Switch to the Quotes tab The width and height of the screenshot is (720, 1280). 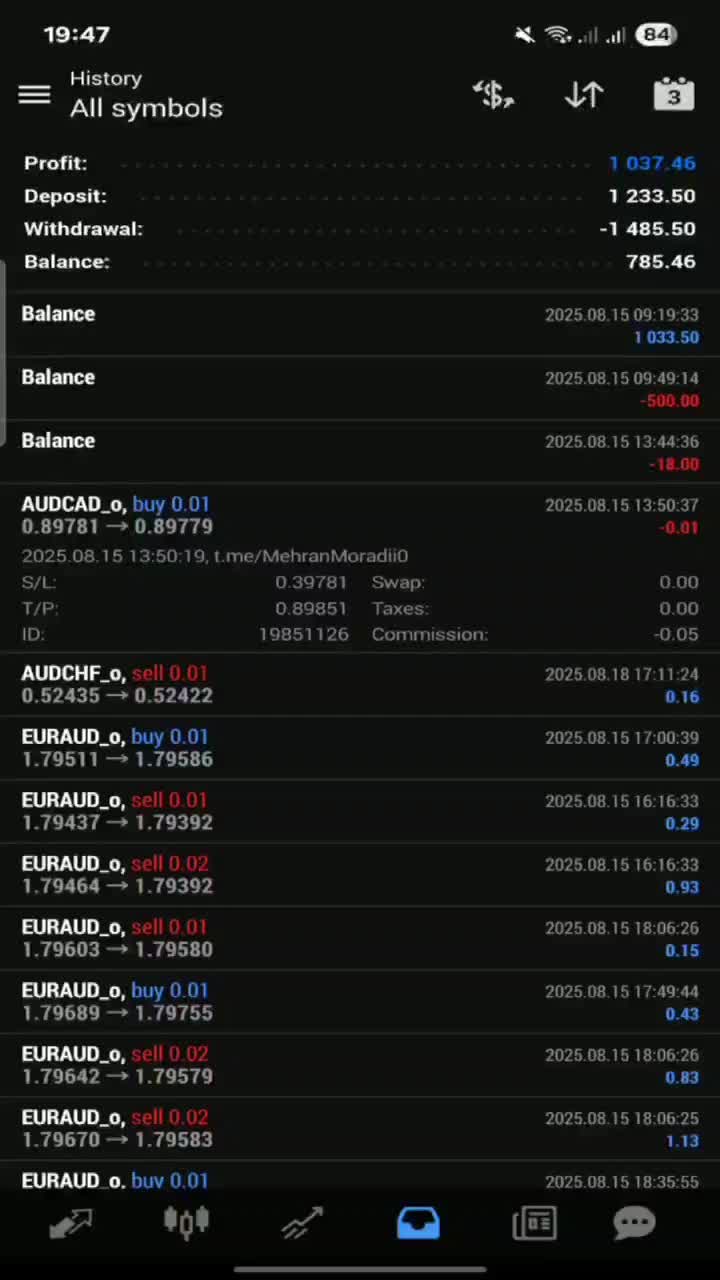pos(71,1222)
